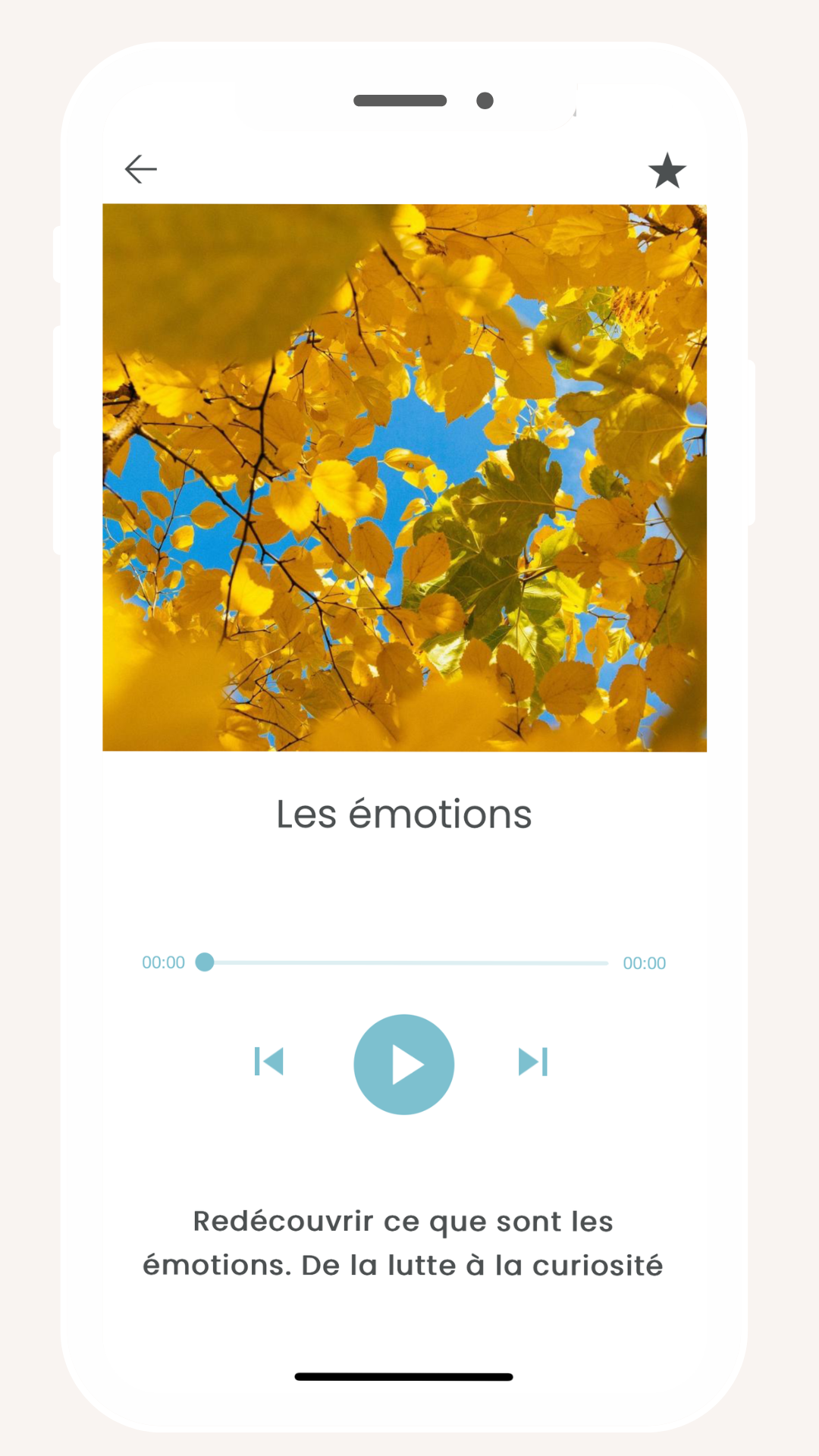Screen dimensions: 819x1456
Task: Mark Les émotions as favorite with star
Action: pos(667,171)
